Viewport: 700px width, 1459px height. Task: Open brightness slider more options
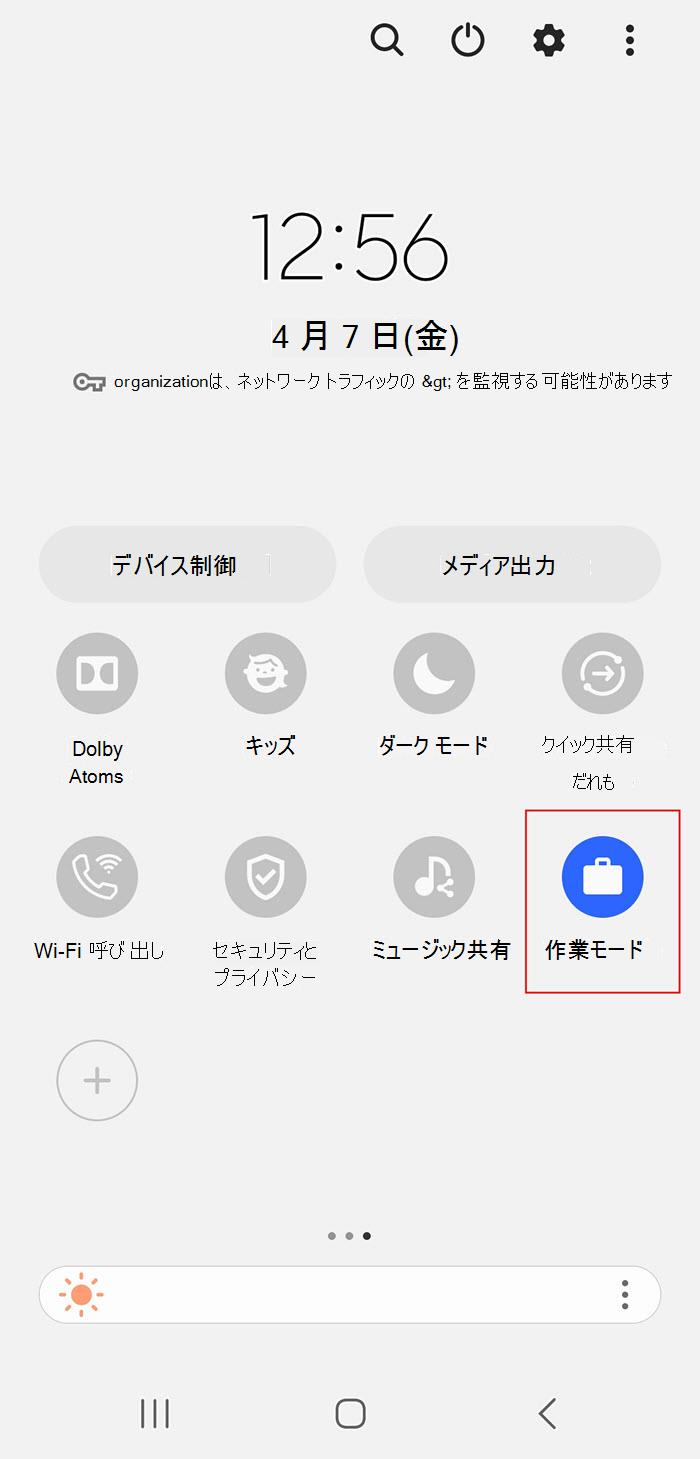[x=625, y=1295]
